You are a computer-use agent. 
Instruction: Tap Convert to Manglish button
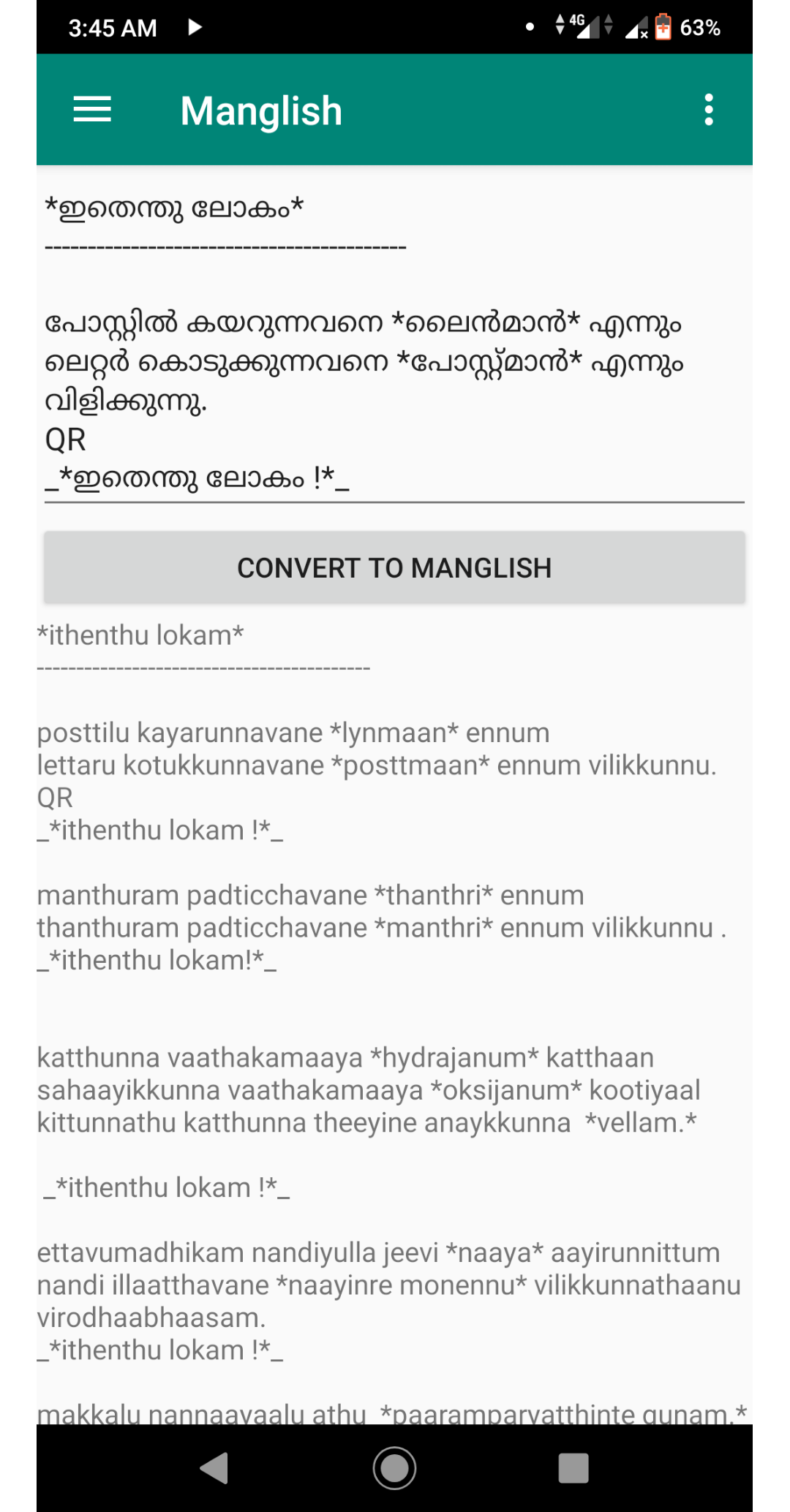tap(394, 568)
